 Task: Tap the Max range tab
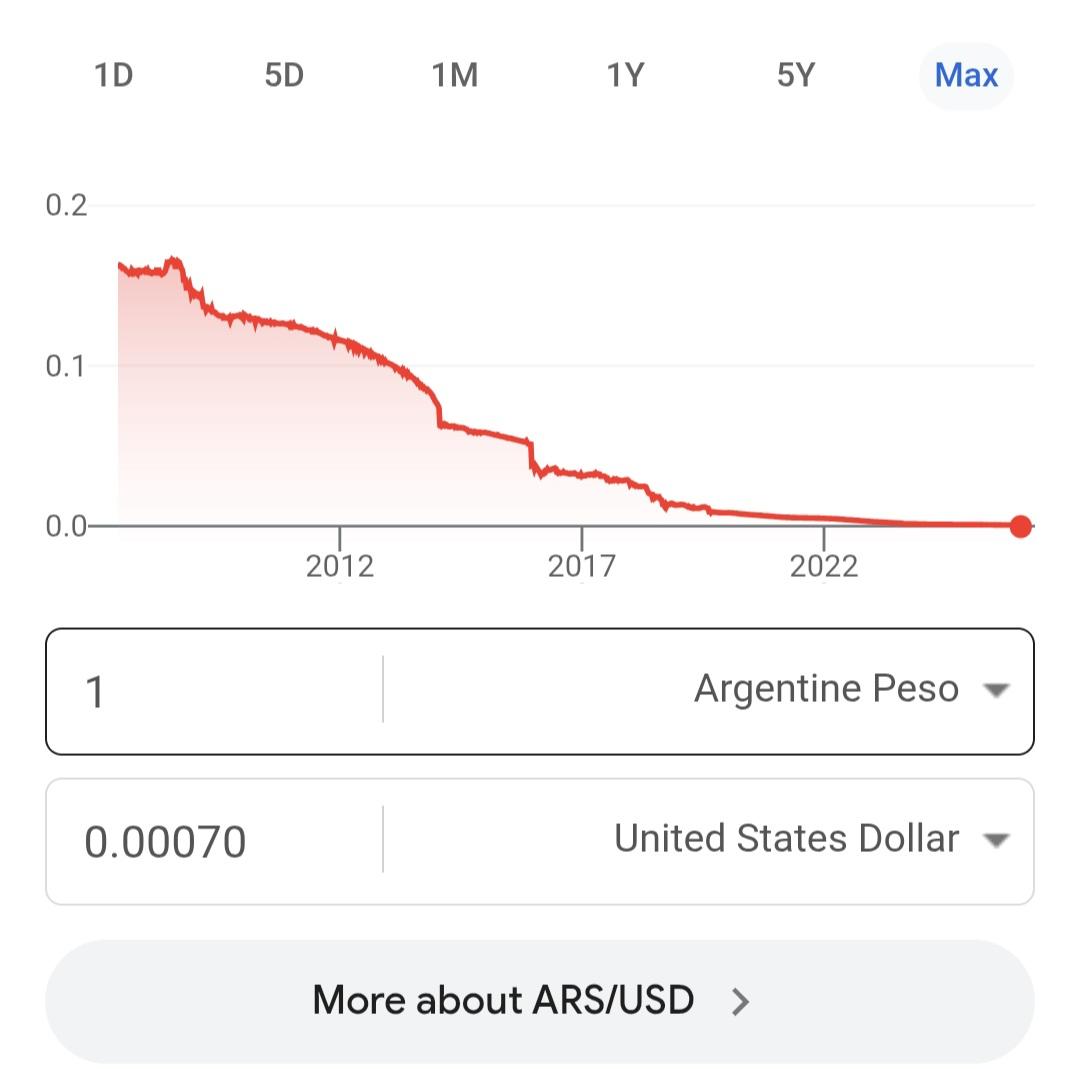coord(966,75)
